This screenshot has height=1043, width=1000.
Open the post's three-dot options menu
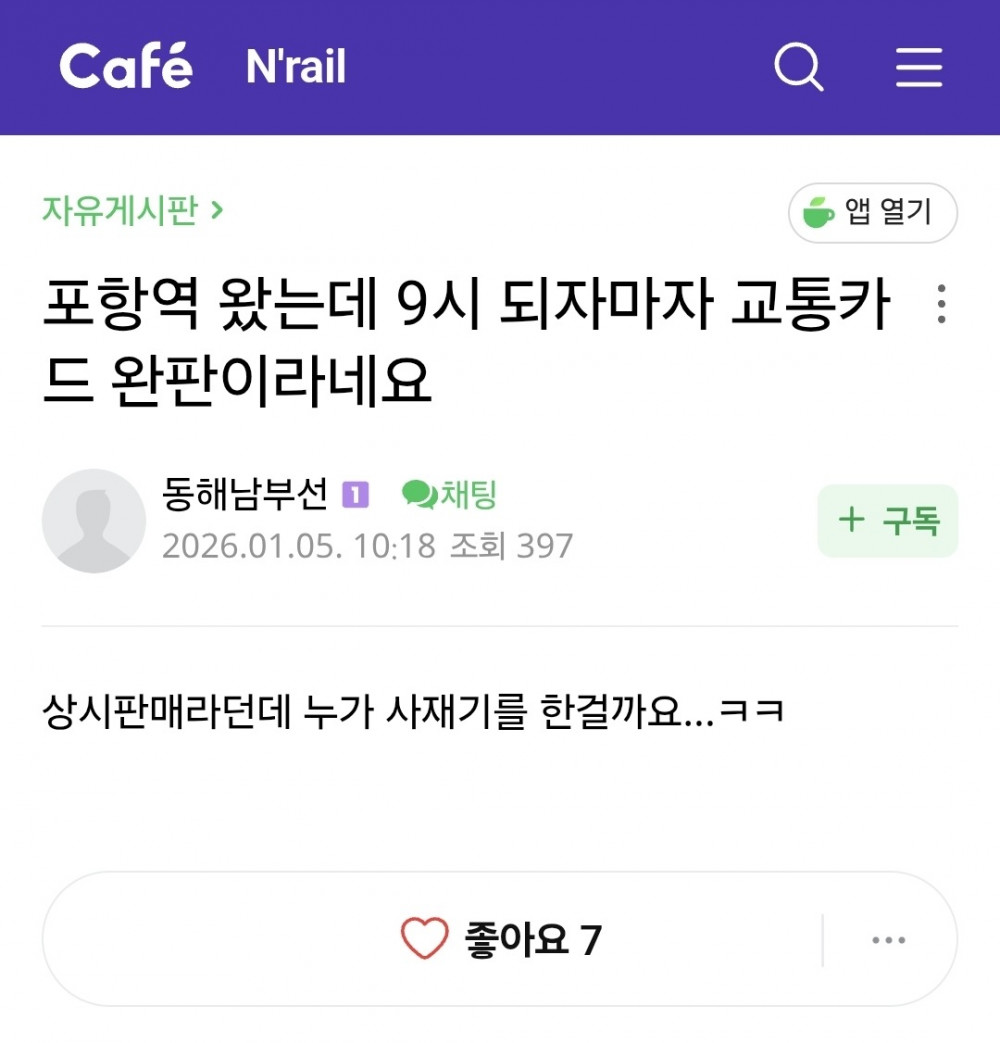tap(941, 304)
